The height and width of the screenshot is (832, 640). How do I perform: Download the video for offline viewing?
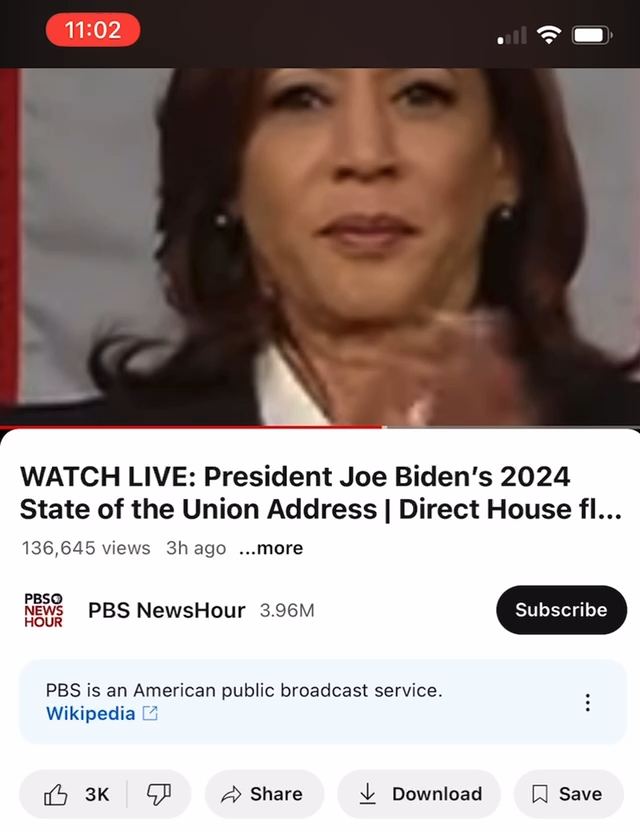coord(419,794)
